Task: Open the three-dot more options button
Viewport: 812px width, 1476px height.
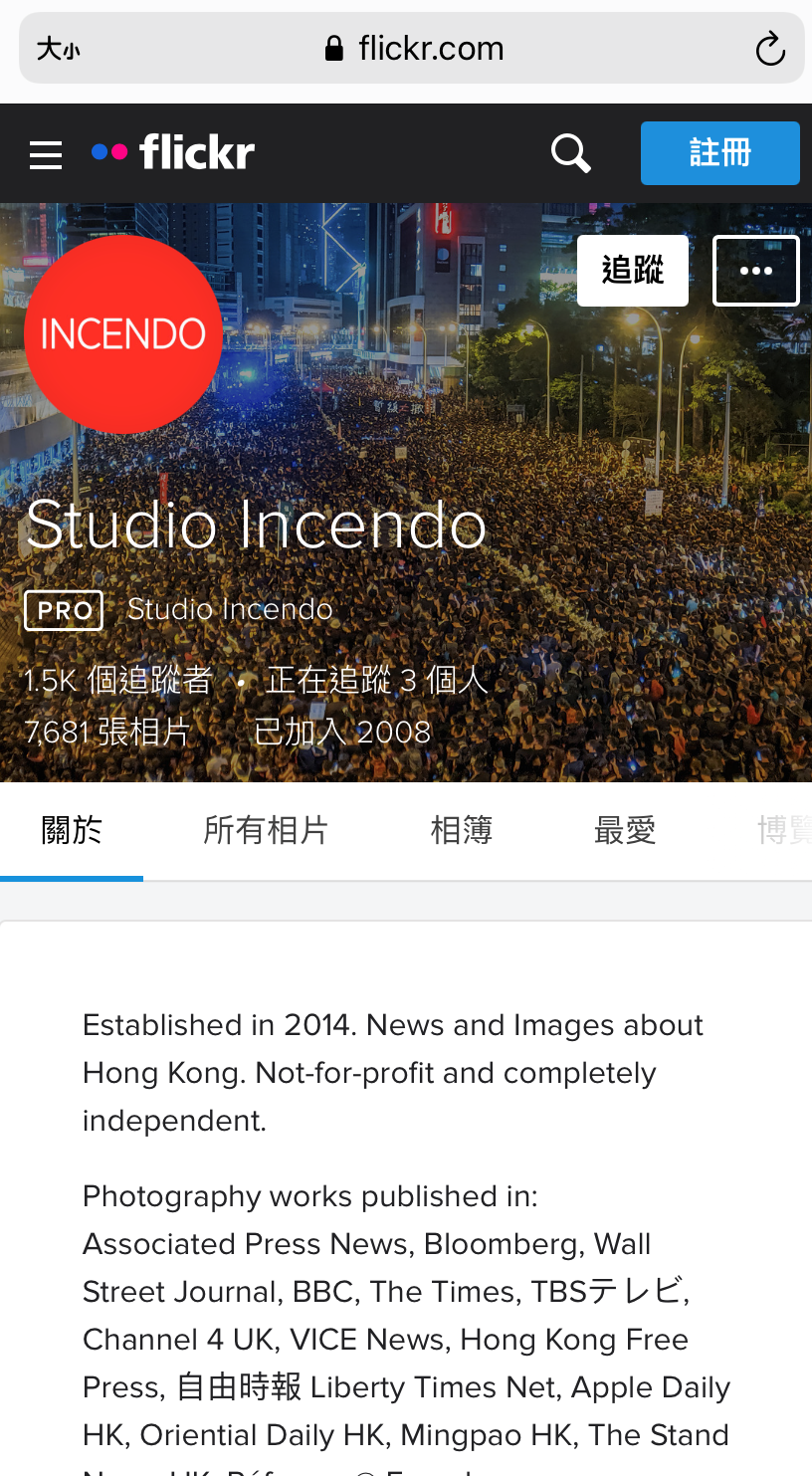Action: tap(756, 271)
